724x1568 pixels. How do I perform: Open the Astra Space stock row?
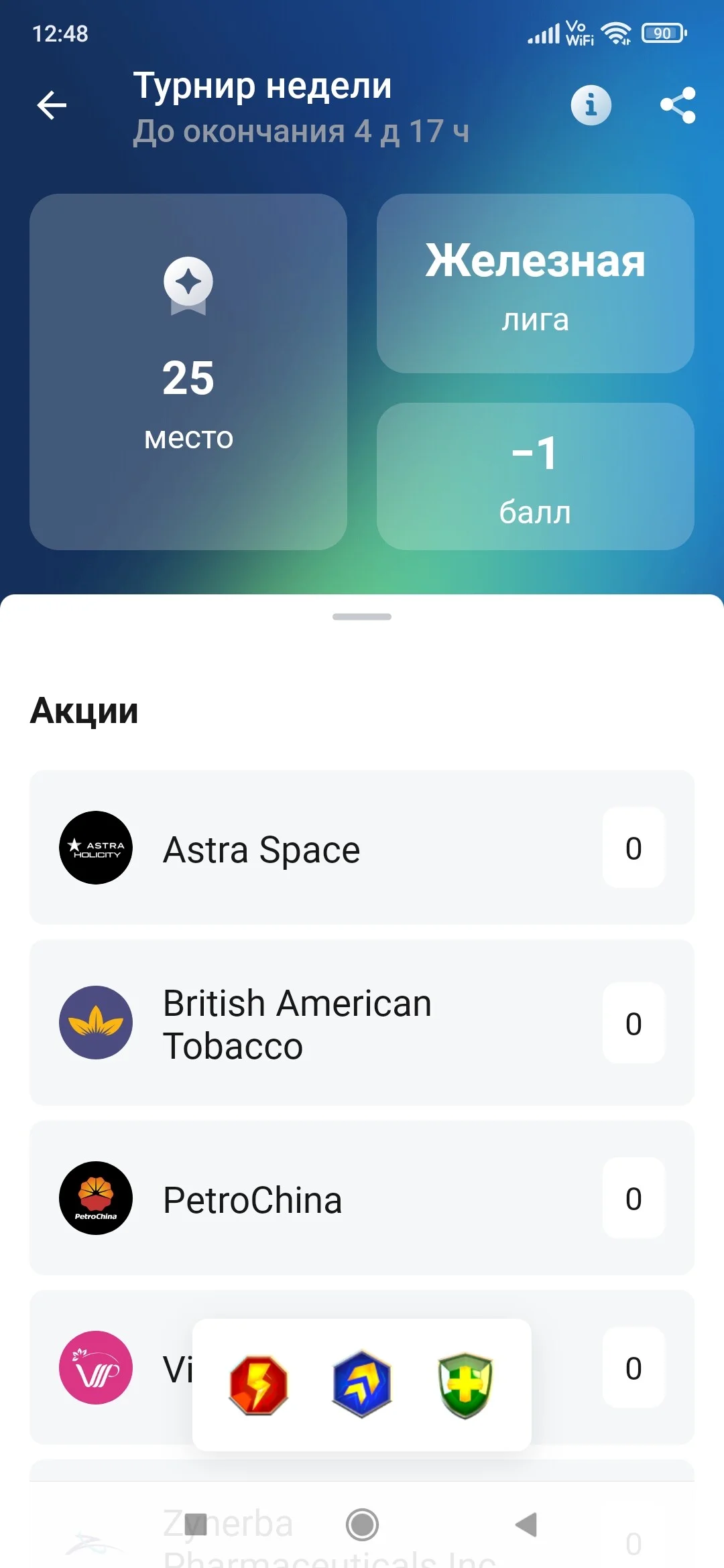tap(362, 848)
